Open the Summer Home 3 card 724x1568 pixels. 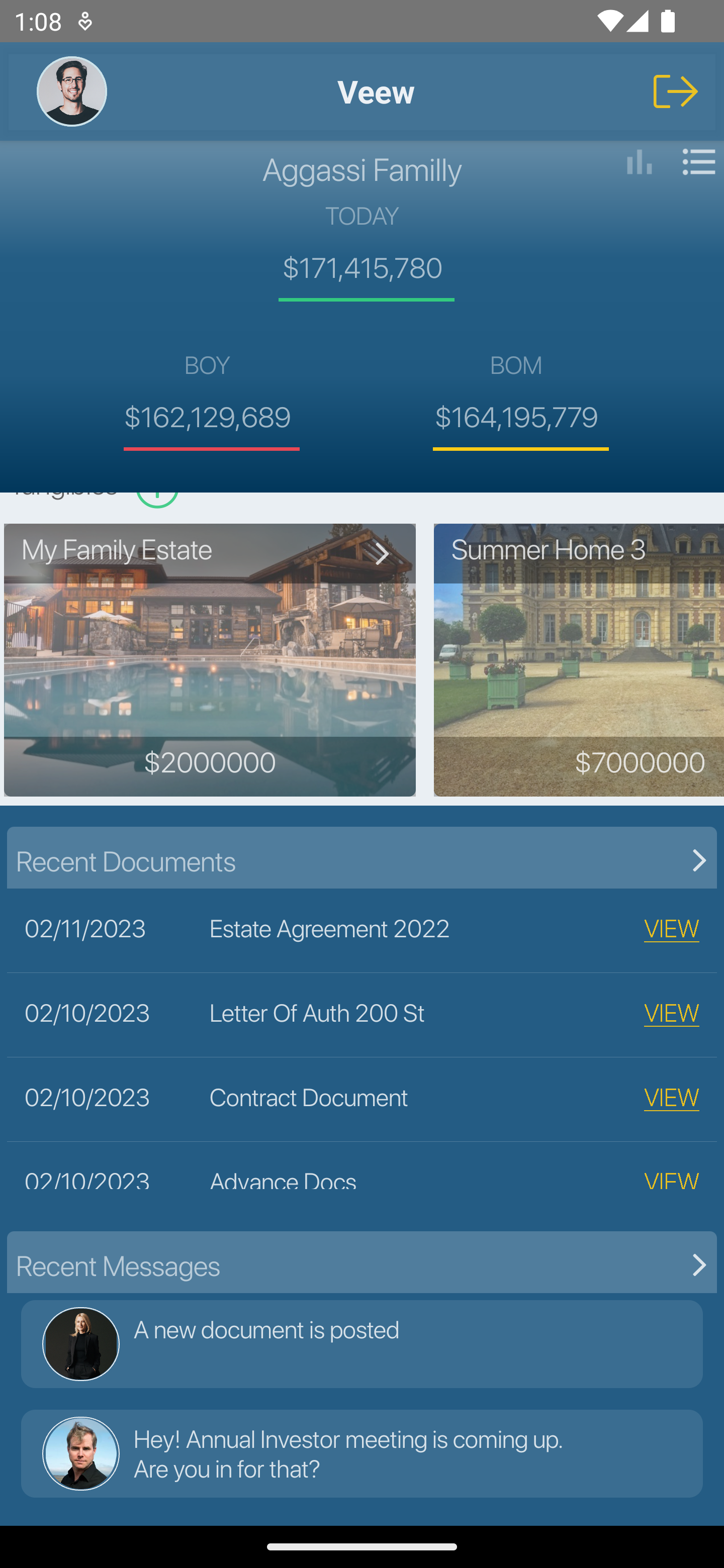pos(579,659)
